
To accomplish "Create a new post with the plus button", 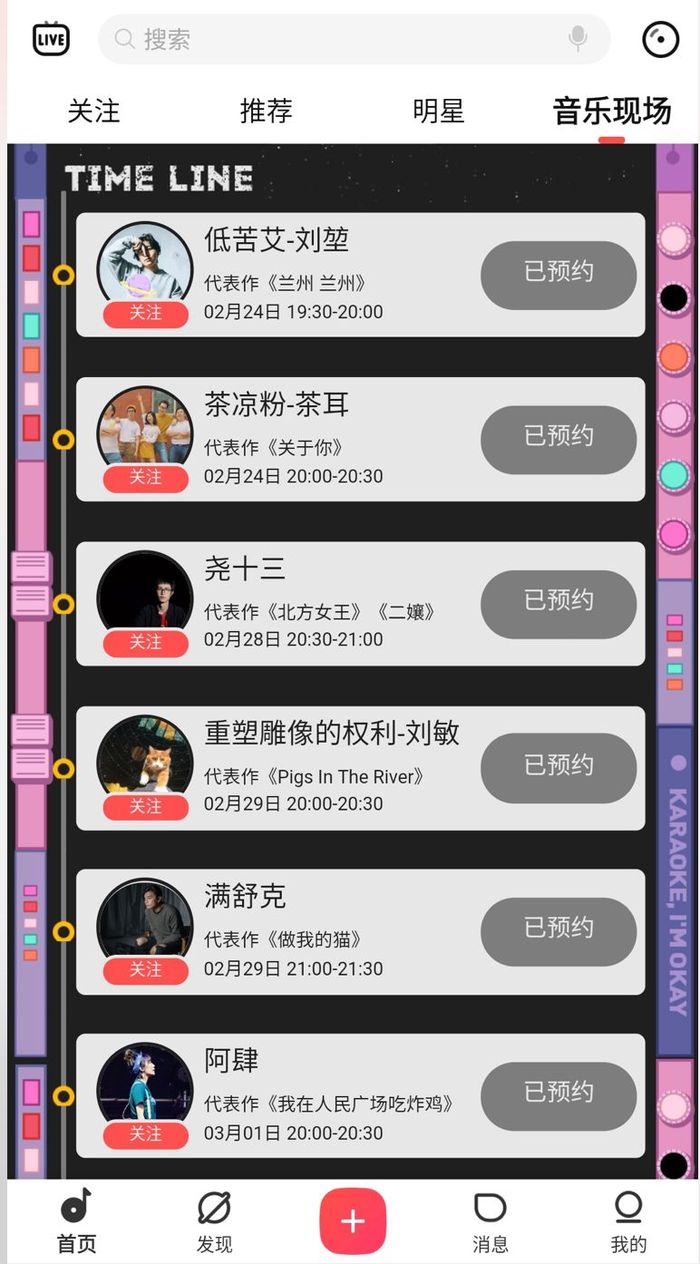I will click(x=352, y=1221).
